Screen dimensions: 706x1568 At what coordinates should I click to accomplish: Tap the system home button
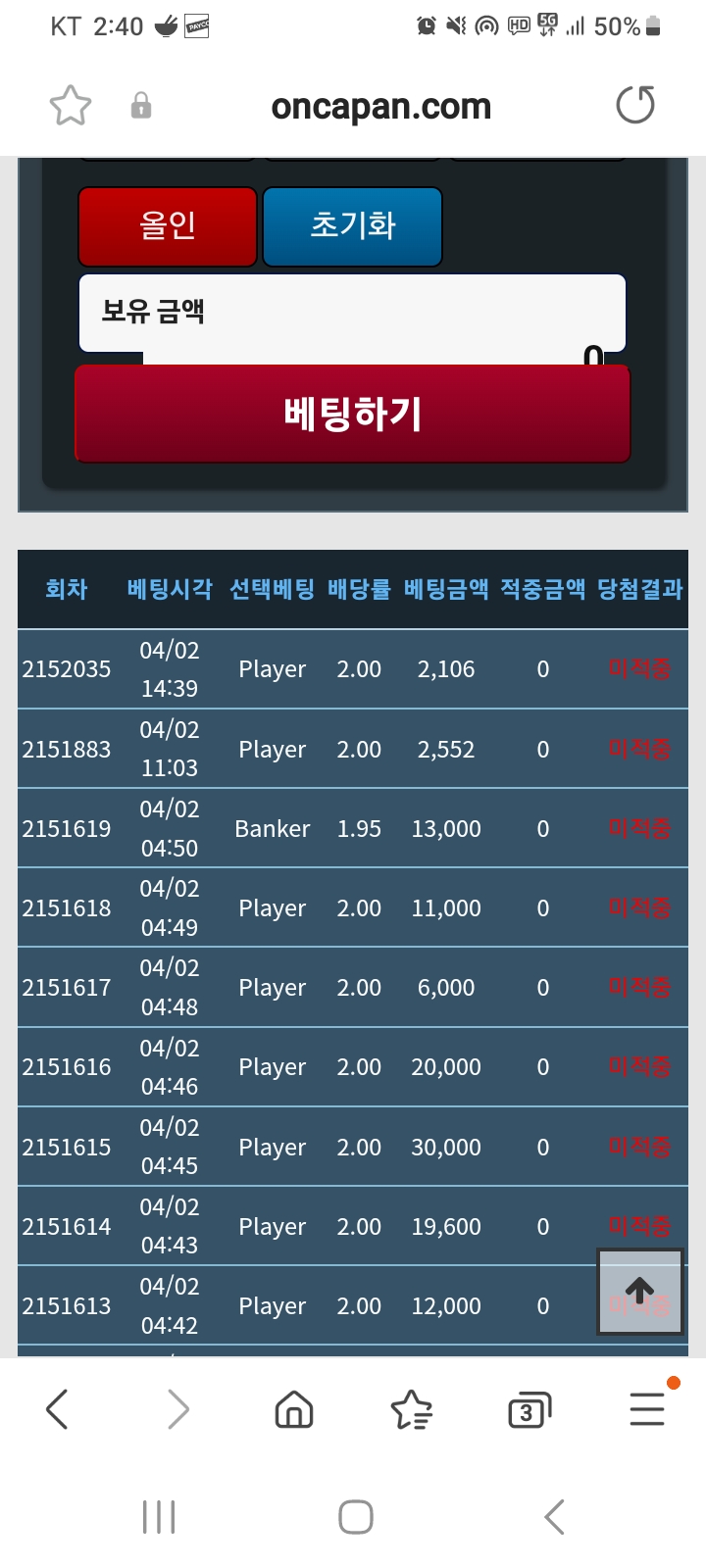click(x=355, y=1517)
